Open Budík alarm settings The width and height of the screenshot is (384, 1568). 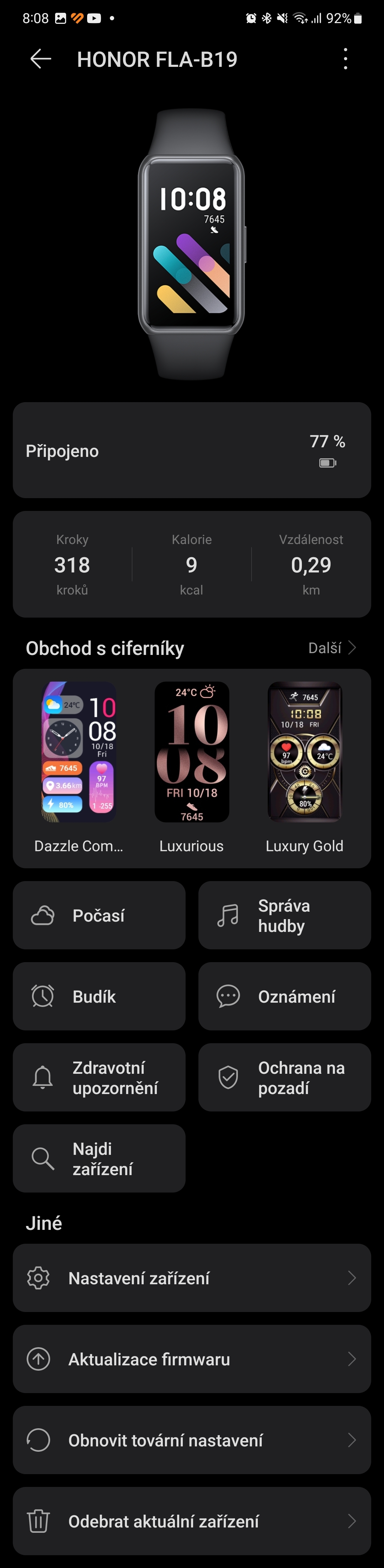click(99, 996)
